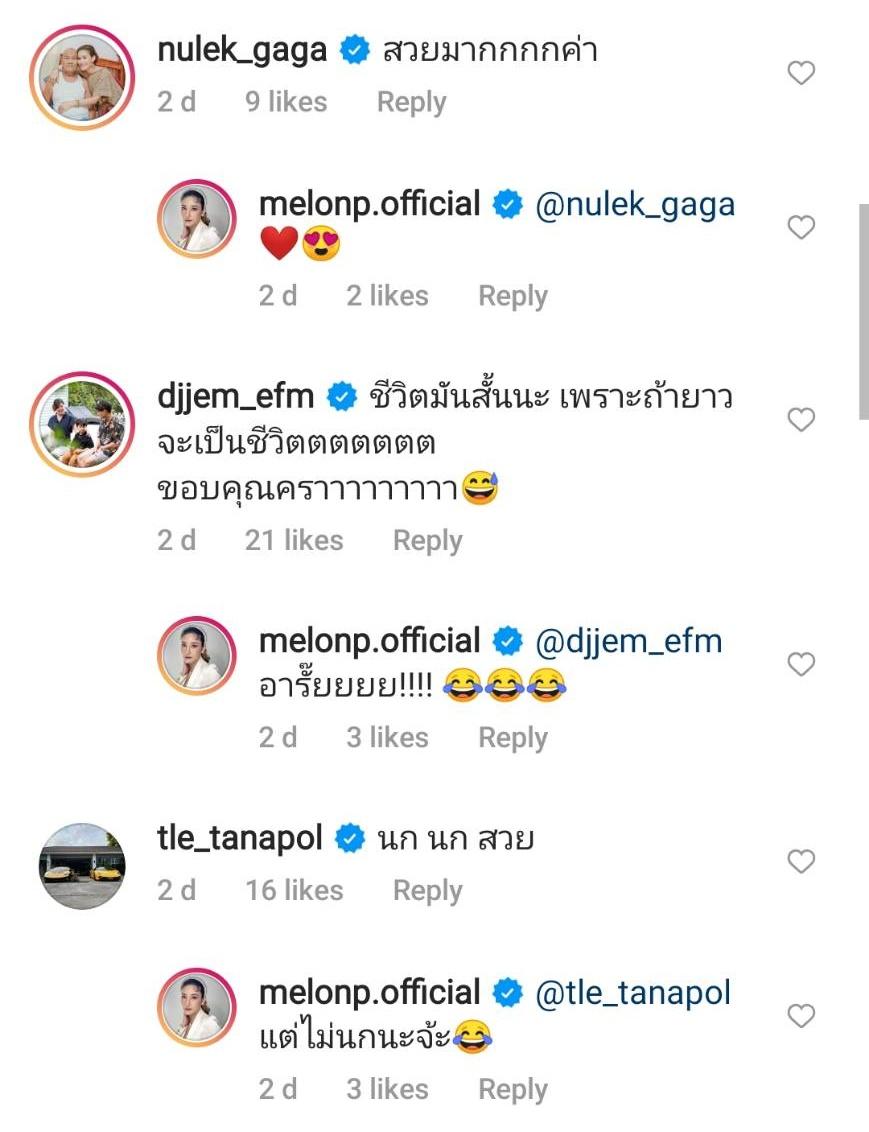Like melonp.official's reply to nulek_gaga
The width and height of the screenshot is (869, 1132).
point(801,228)
